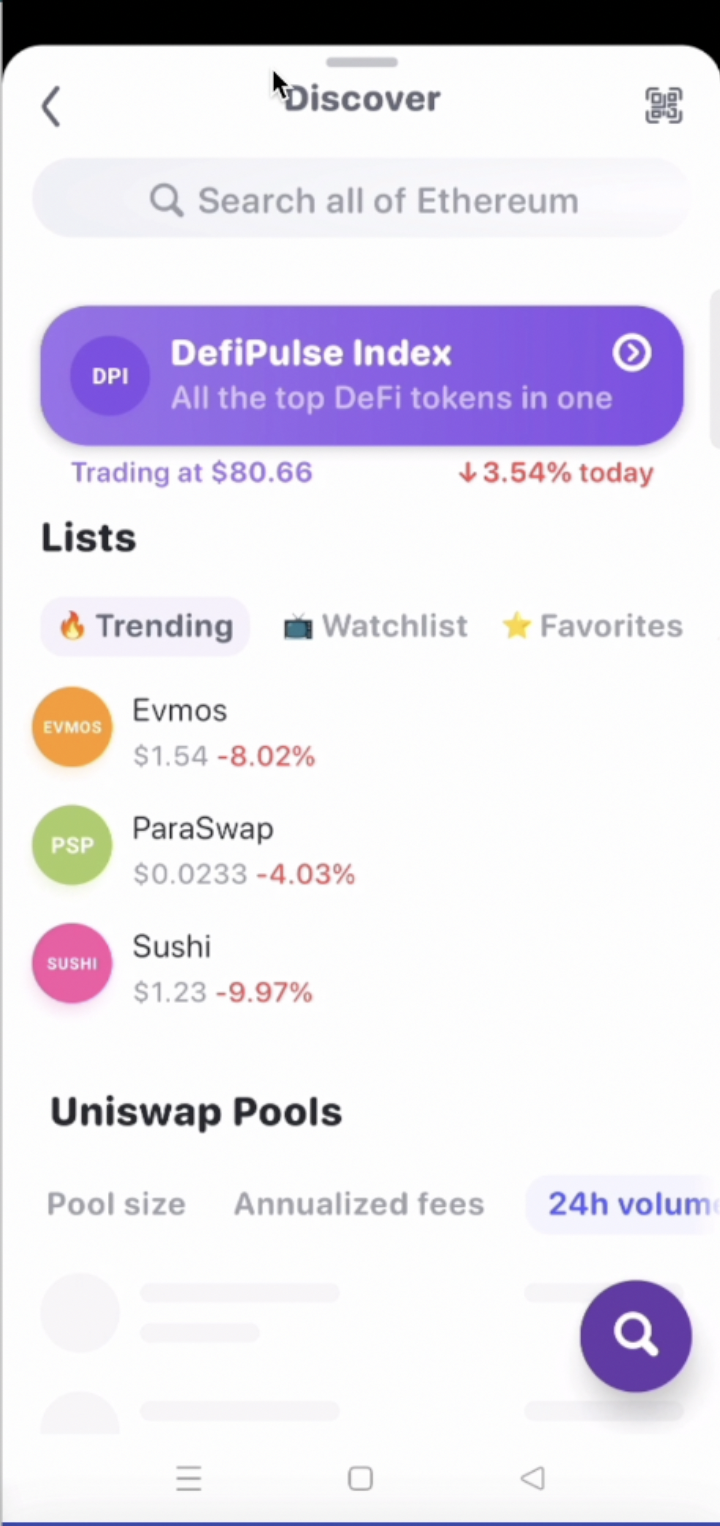Open the DefiPulse Index banner

pyautogui.click(x=362, y=376)
